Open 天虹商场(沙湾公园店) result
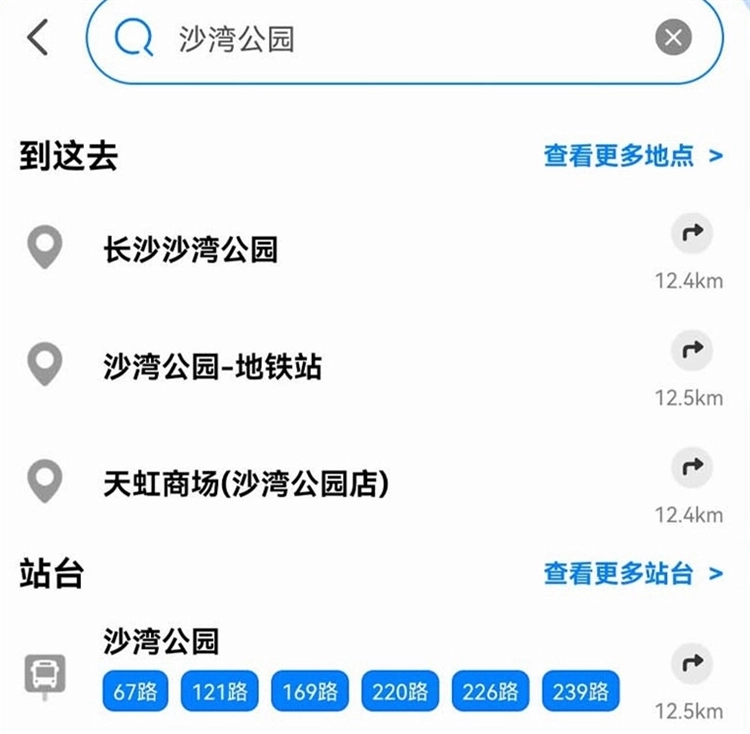Image resolution: width=750 pixels, height=734 pixels. tap(245, 485)
